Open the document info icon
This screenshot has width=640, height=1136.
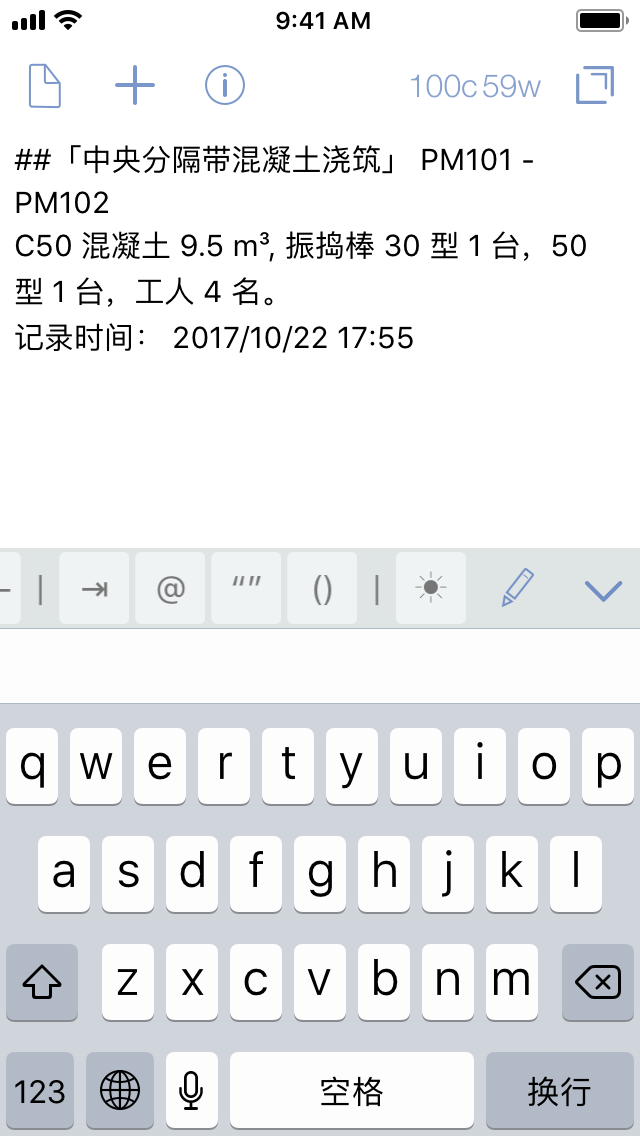coord(225,86)
